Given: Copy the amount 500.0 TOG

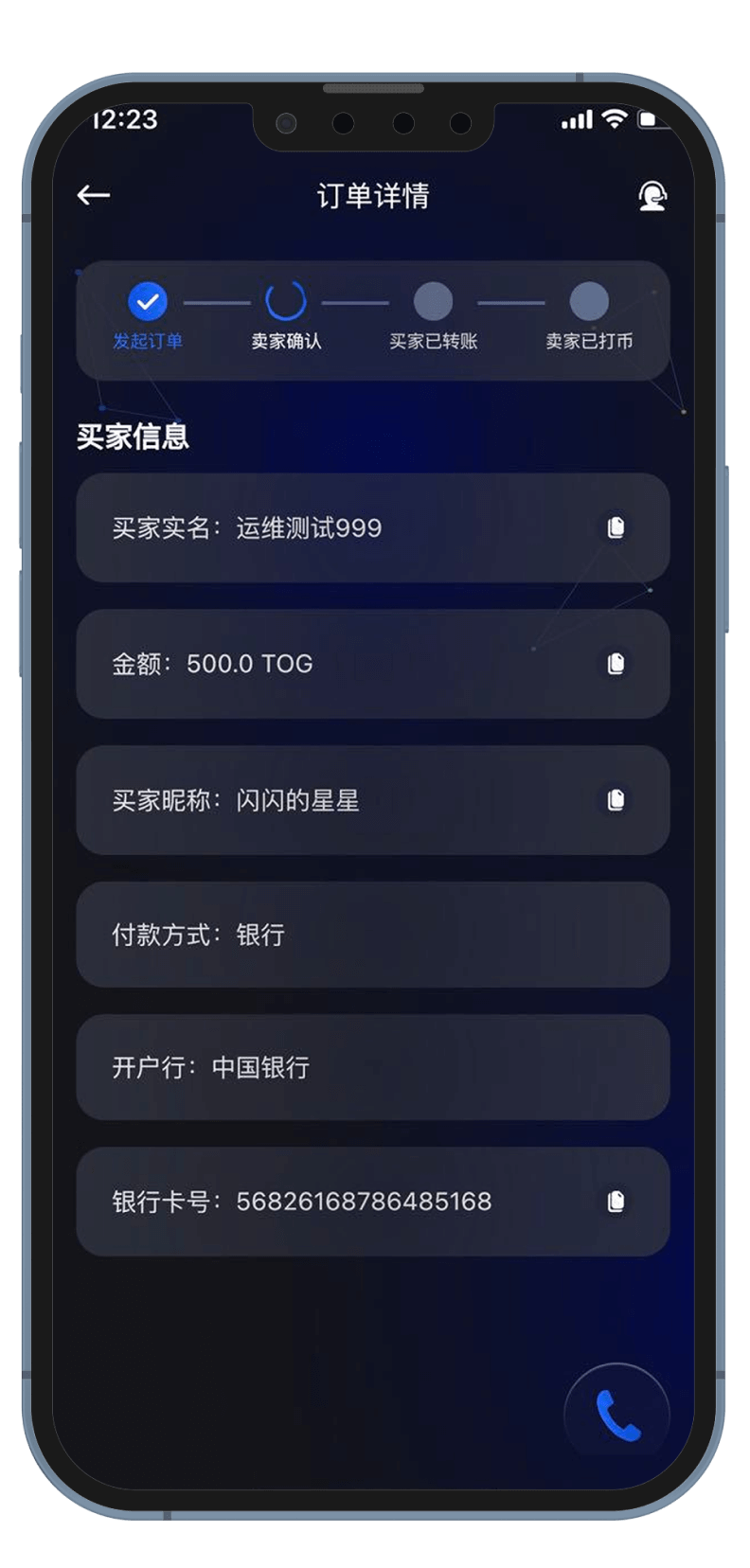Looking at the screenshot, I should pos(616,664).
